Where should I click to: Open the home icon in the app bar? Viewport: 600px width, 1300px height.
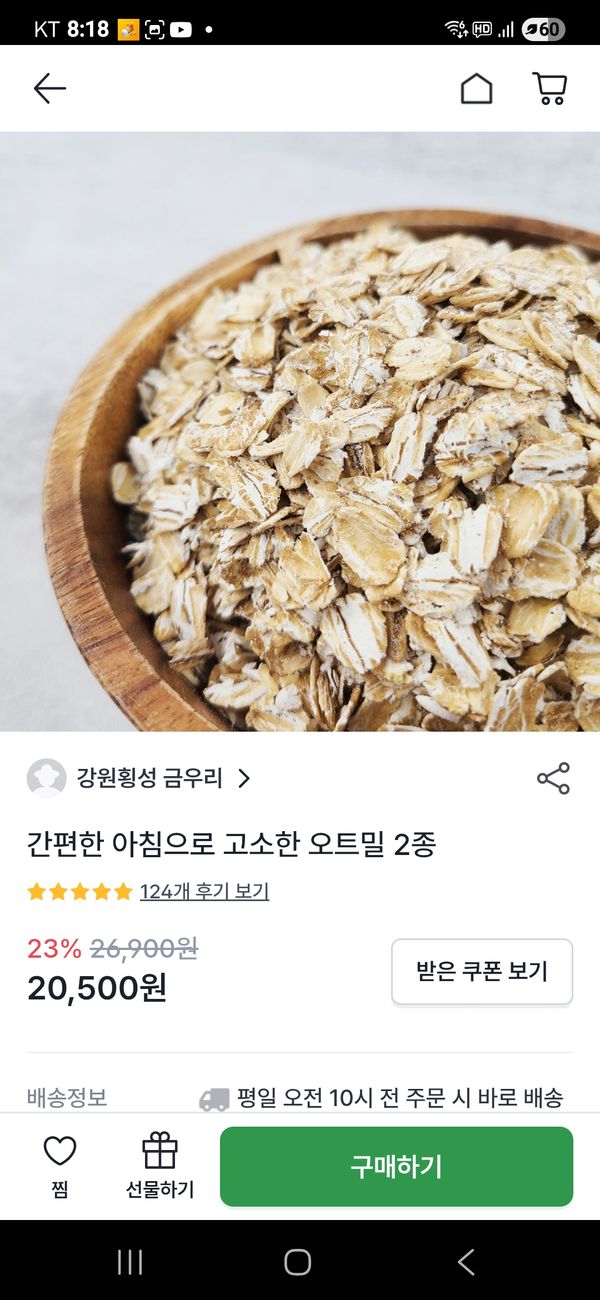[476, 89]
